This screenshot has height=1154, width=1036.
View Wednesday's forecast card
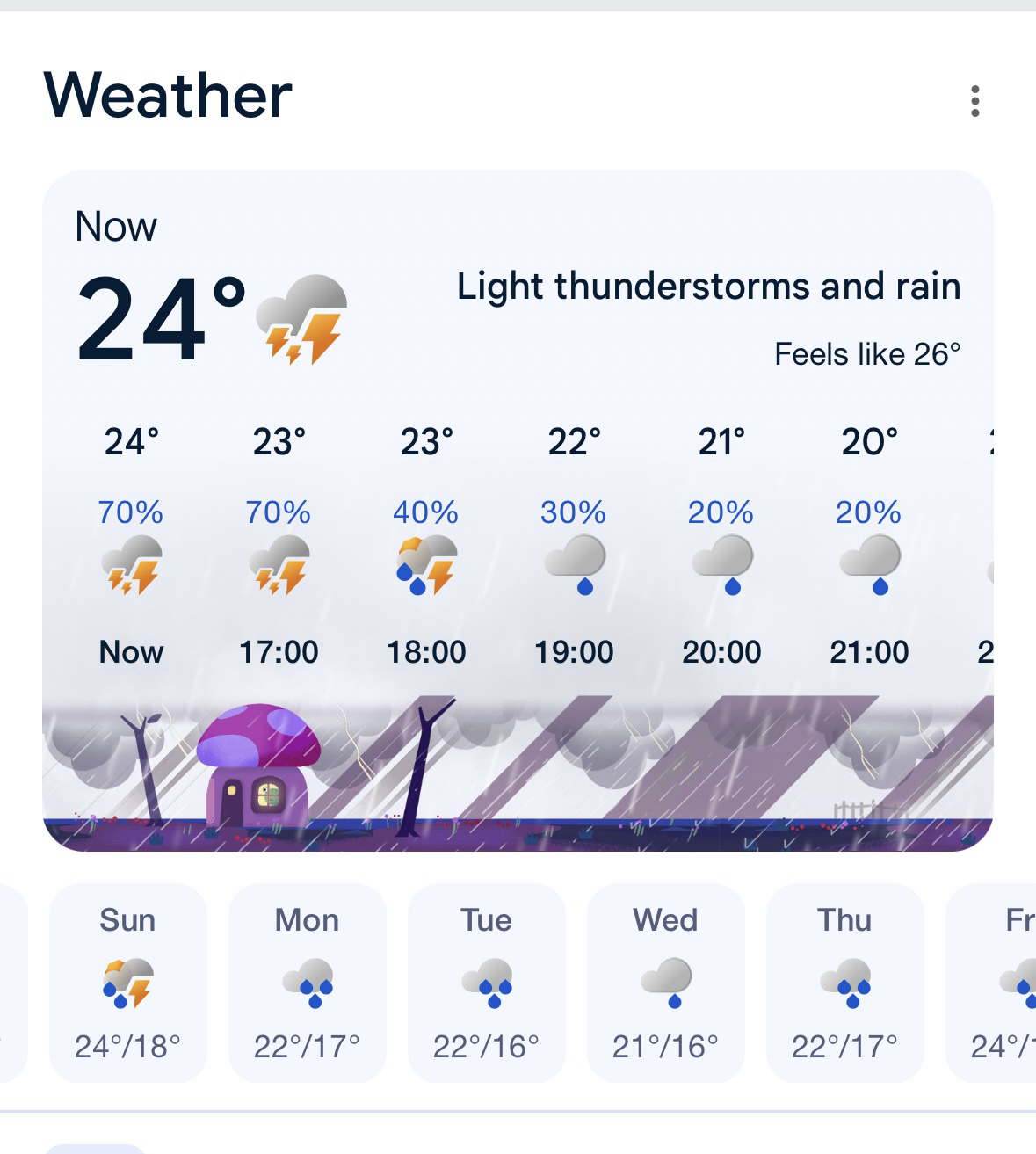665,983
